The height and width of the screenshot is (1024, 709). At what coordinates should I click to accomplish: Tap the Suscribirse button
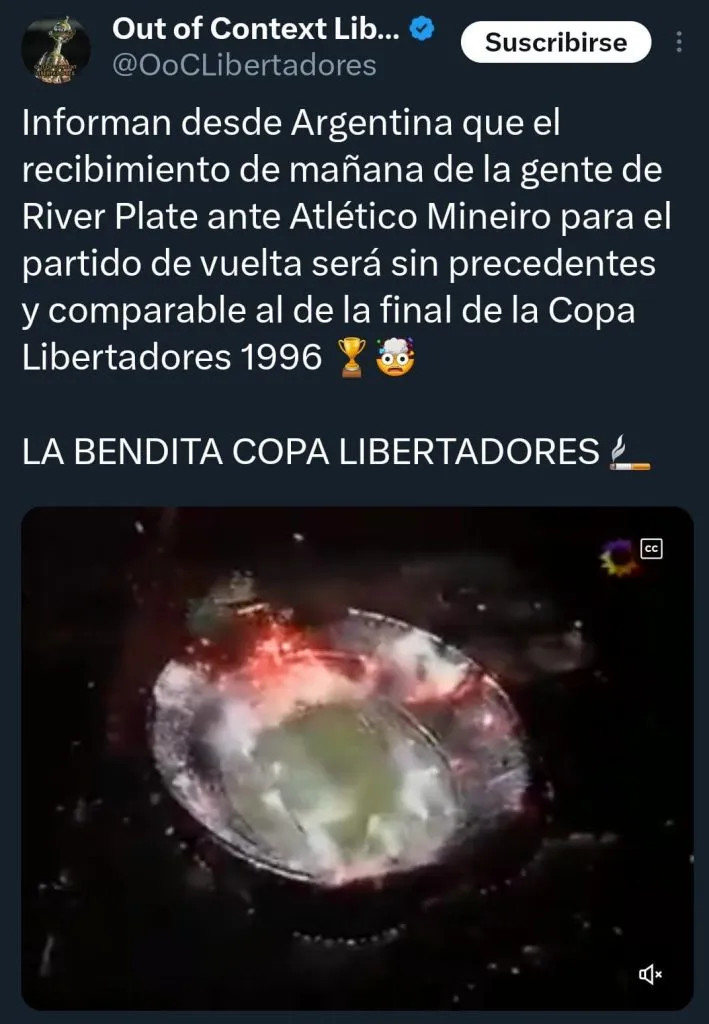[555, 43]
